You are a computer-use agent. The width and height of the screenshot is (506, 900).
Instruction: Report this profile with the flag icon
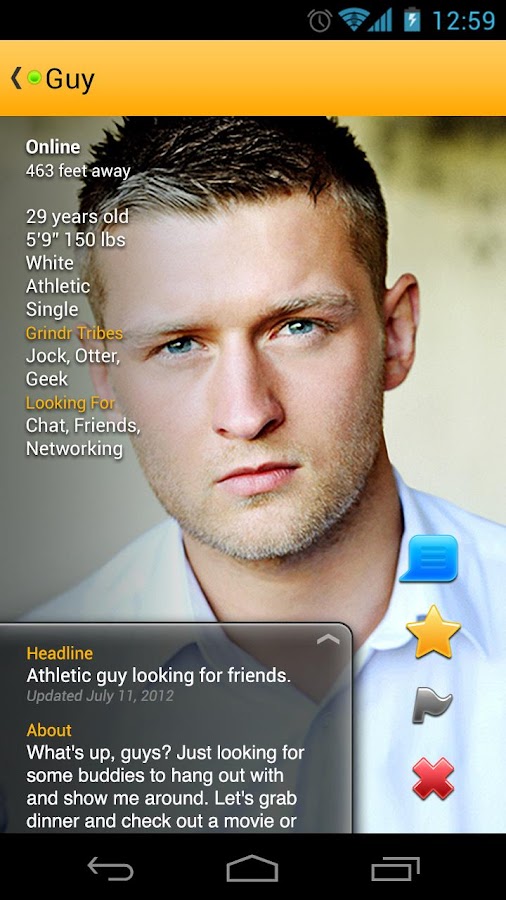click(x=432, y=705)
